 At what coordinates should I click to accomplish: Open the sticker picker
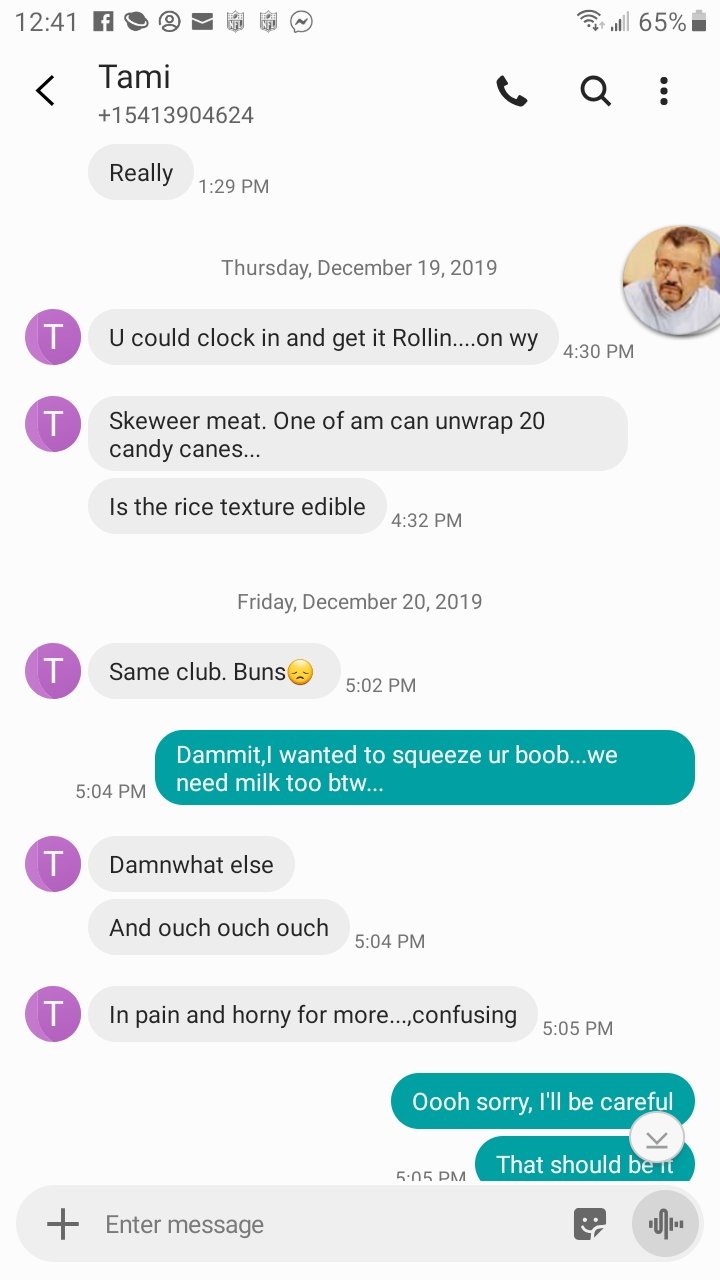point(590,1224)
